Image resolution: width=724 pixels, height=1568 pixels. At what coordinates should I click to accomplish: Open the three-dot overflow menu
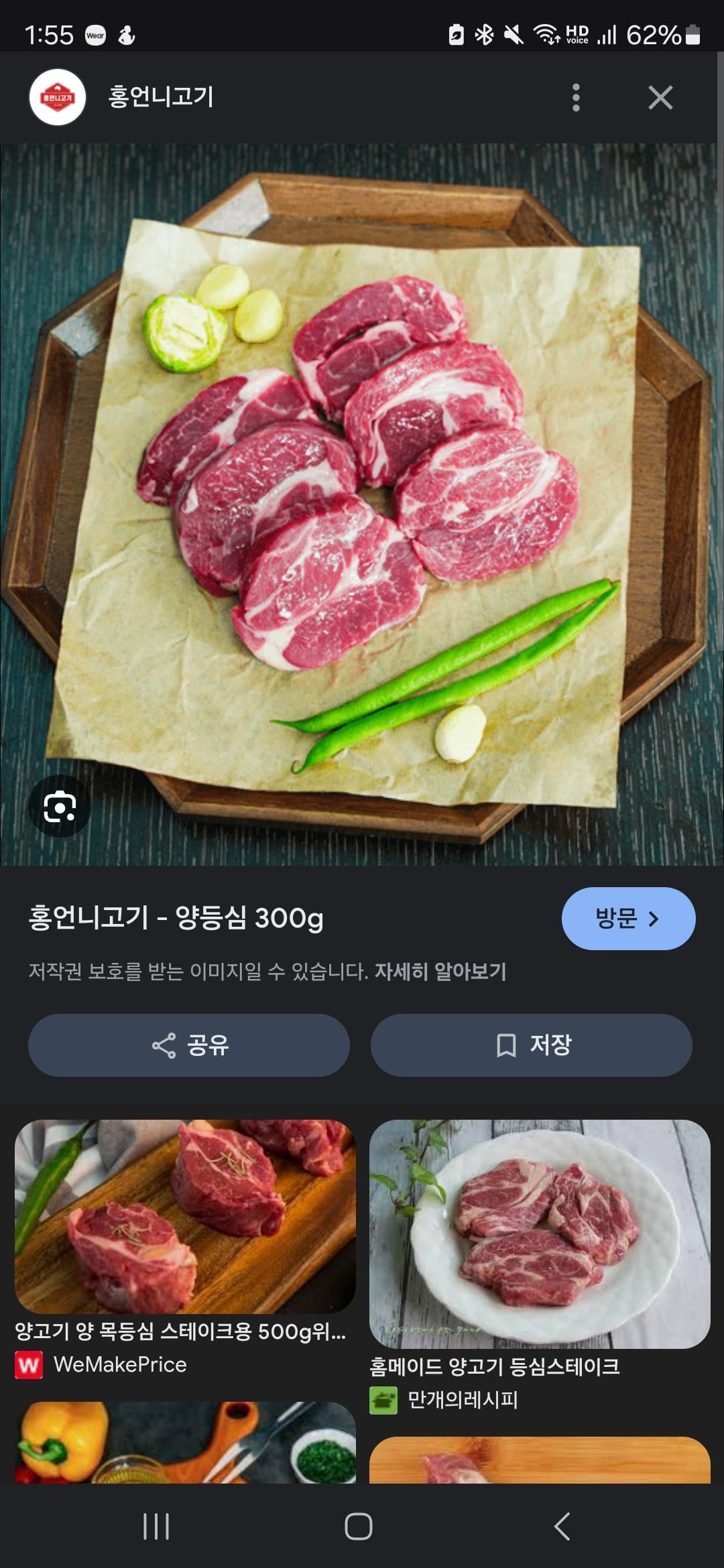pyautogui.click(x=576, y=98)
